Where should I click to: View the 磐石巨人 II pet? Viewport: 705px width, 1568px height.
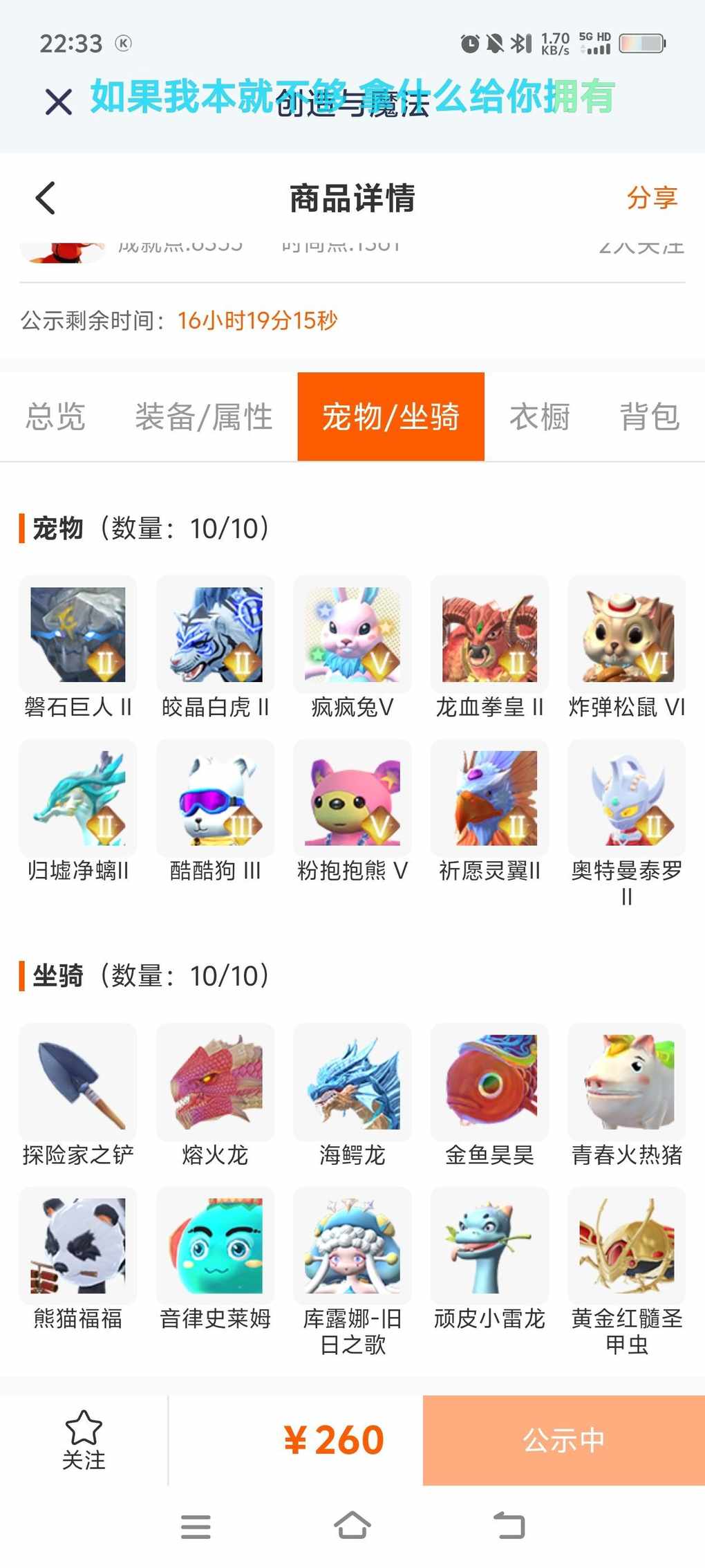tap(78, 635)
